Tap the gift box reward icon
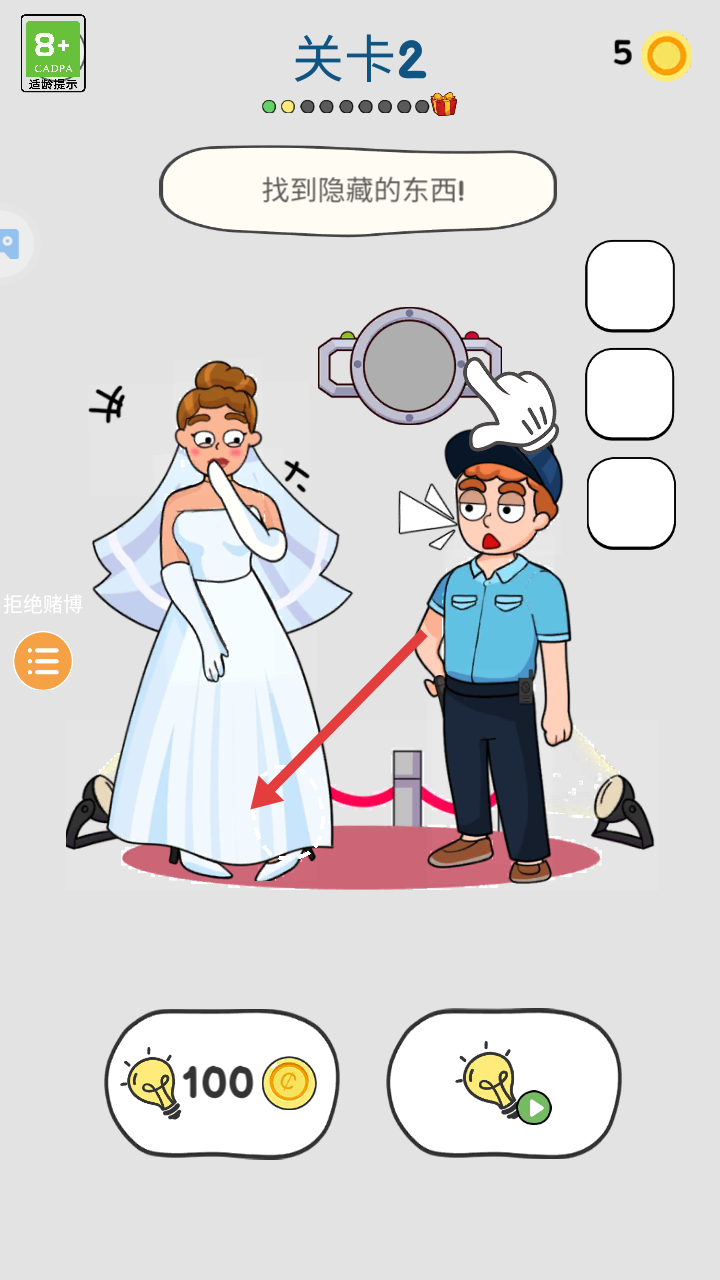The image size is (720, 1280). [444, 105]
